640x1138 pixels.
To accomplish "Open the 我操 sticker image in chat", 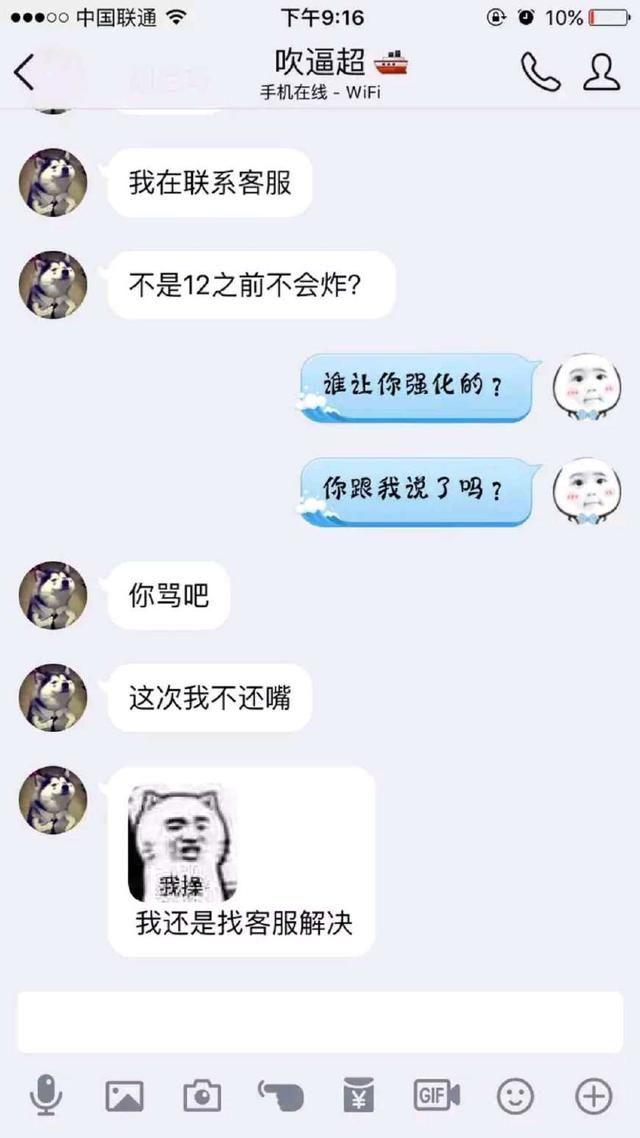I will 182,841.
